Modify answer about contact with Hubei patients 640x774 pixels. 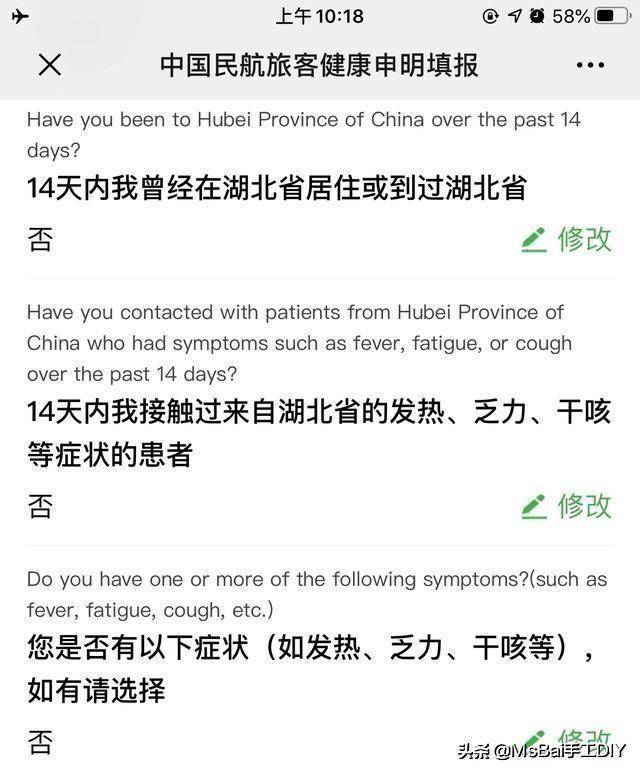pyautogui.click(x=567, y=506)
